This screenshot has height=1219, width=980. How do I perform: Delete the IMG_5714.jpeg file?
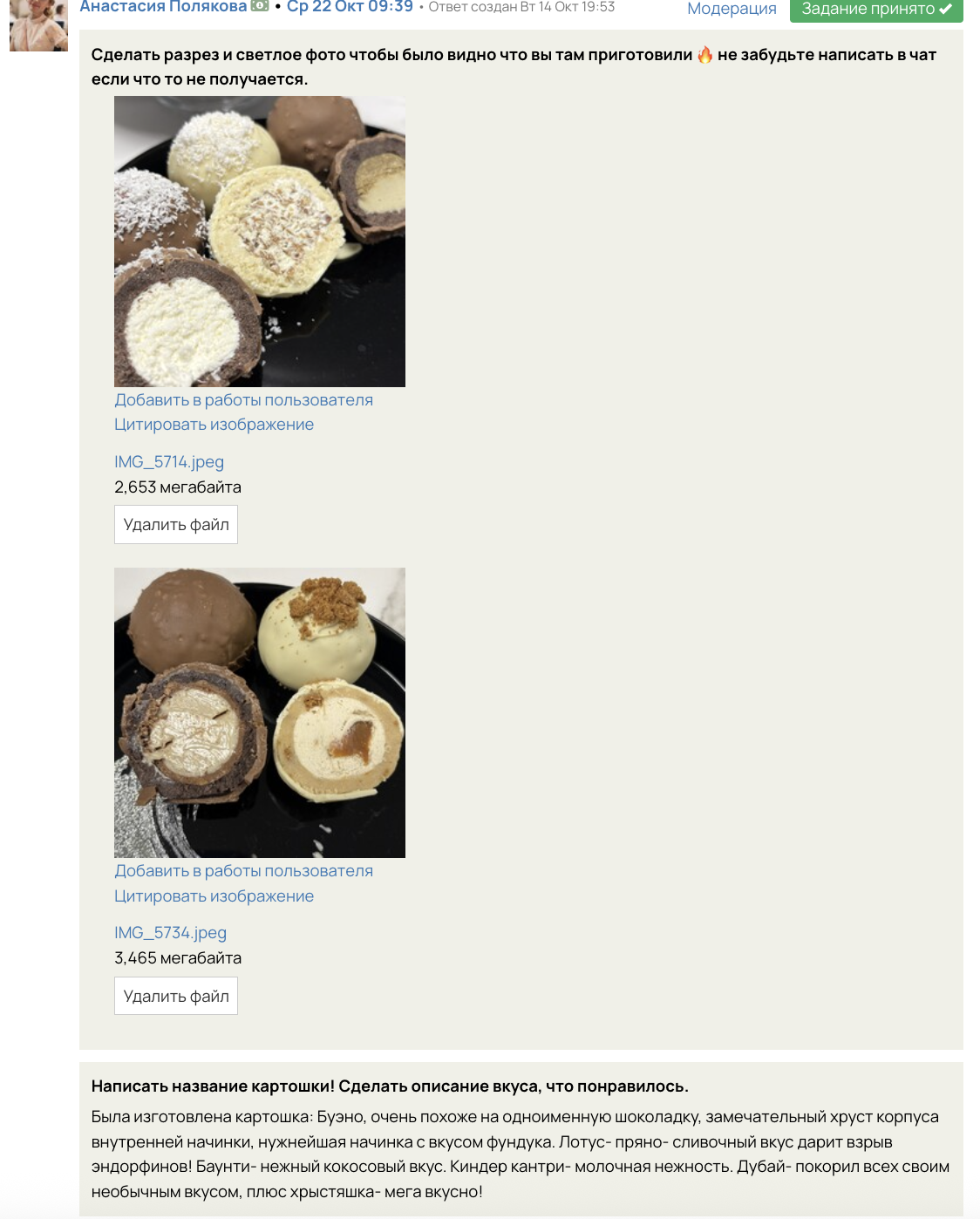[176, 525]
